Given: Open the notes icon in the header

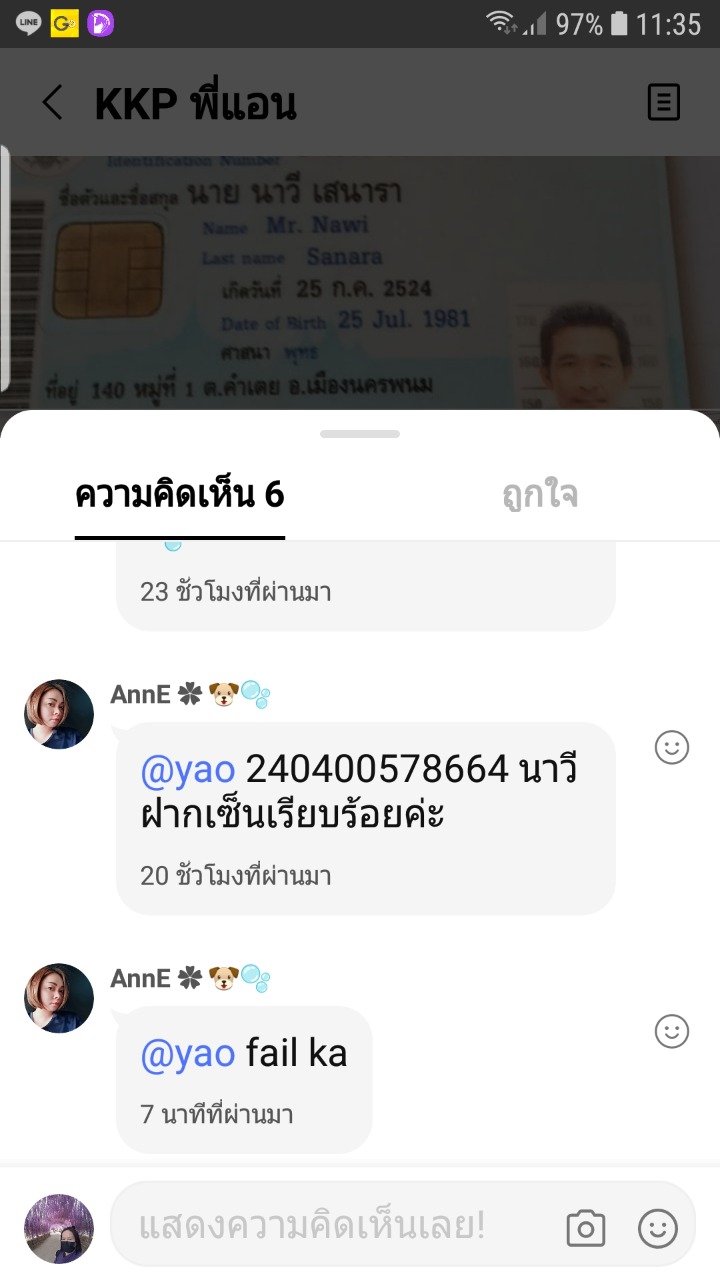Looking at the screenshot, I should tap(664, 103).
